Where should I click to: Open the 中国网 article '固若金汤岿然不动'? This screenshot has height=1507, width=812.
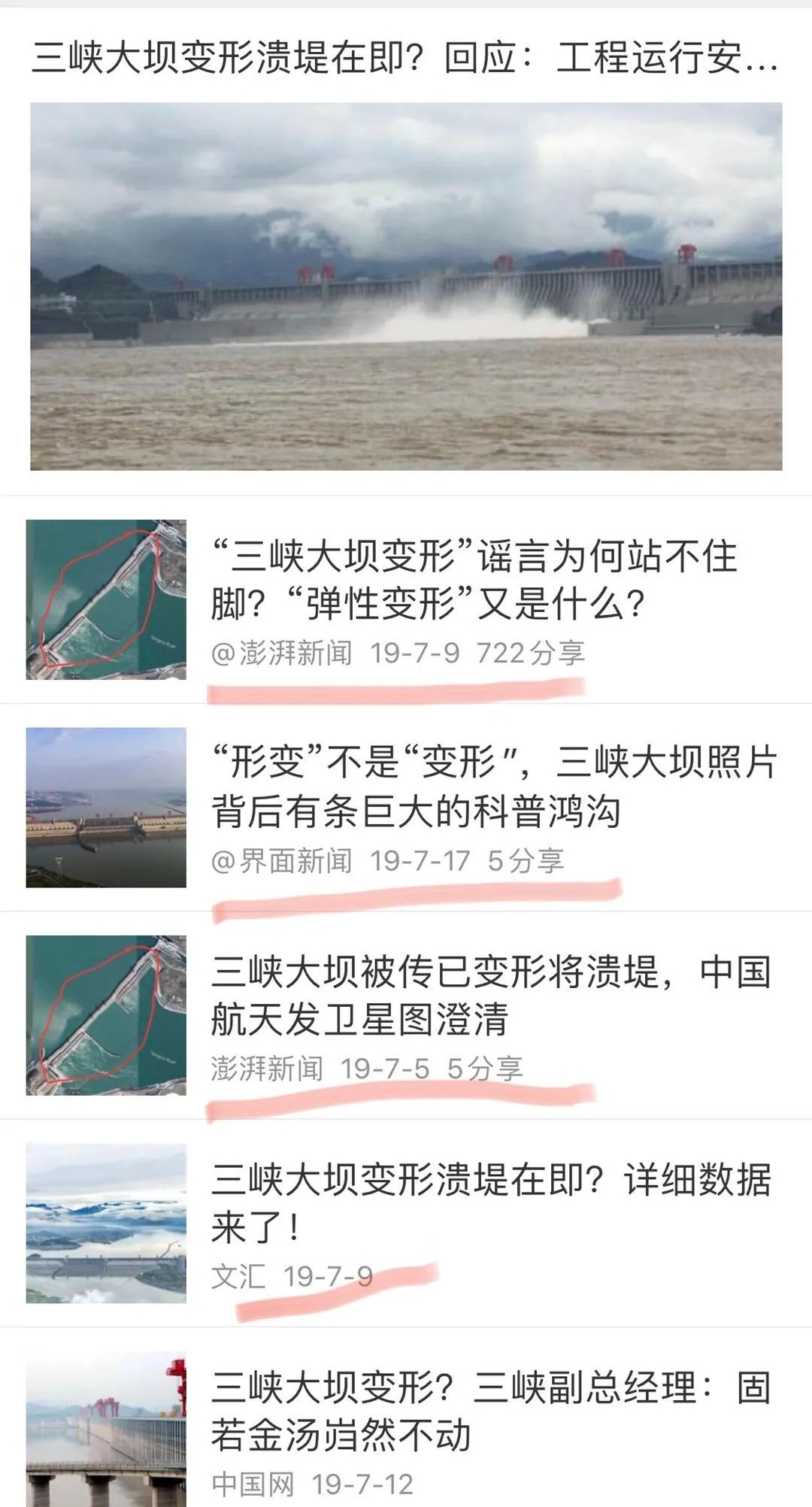click(x=490, y=1411)
